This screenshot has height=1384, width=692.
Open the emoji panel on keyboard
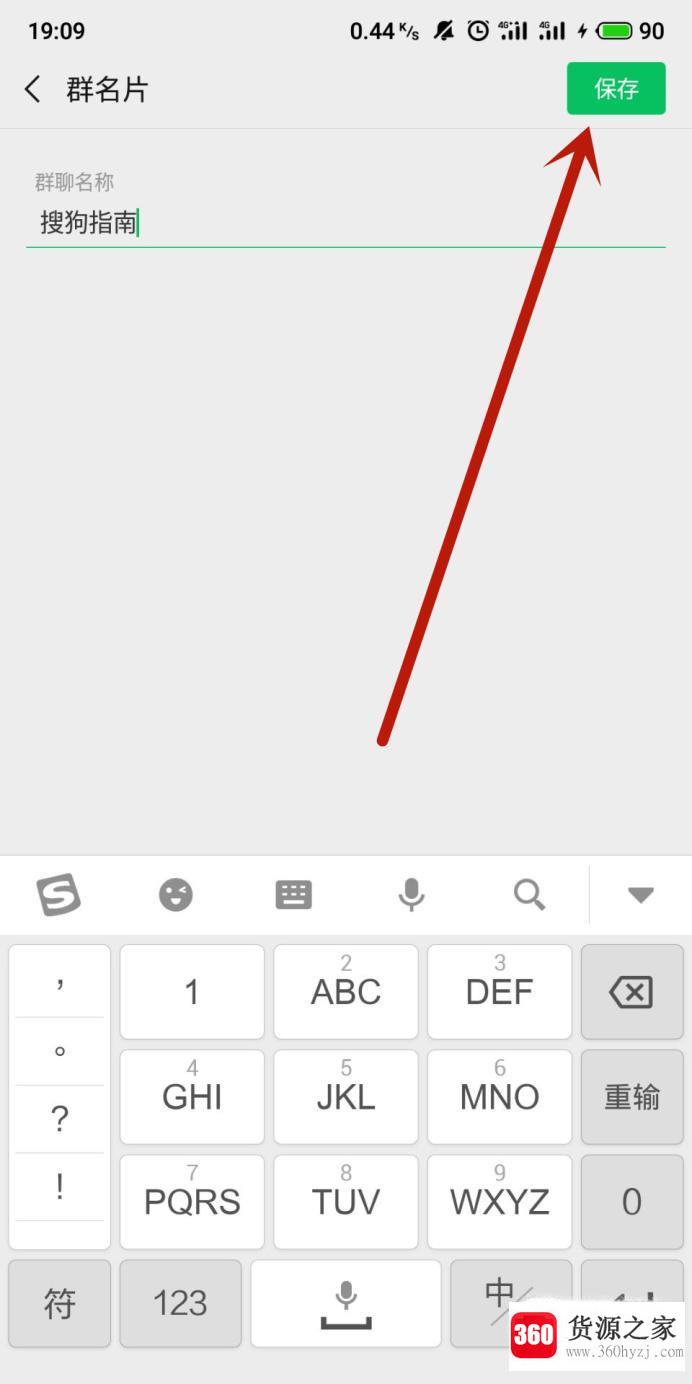coord(176,894)
